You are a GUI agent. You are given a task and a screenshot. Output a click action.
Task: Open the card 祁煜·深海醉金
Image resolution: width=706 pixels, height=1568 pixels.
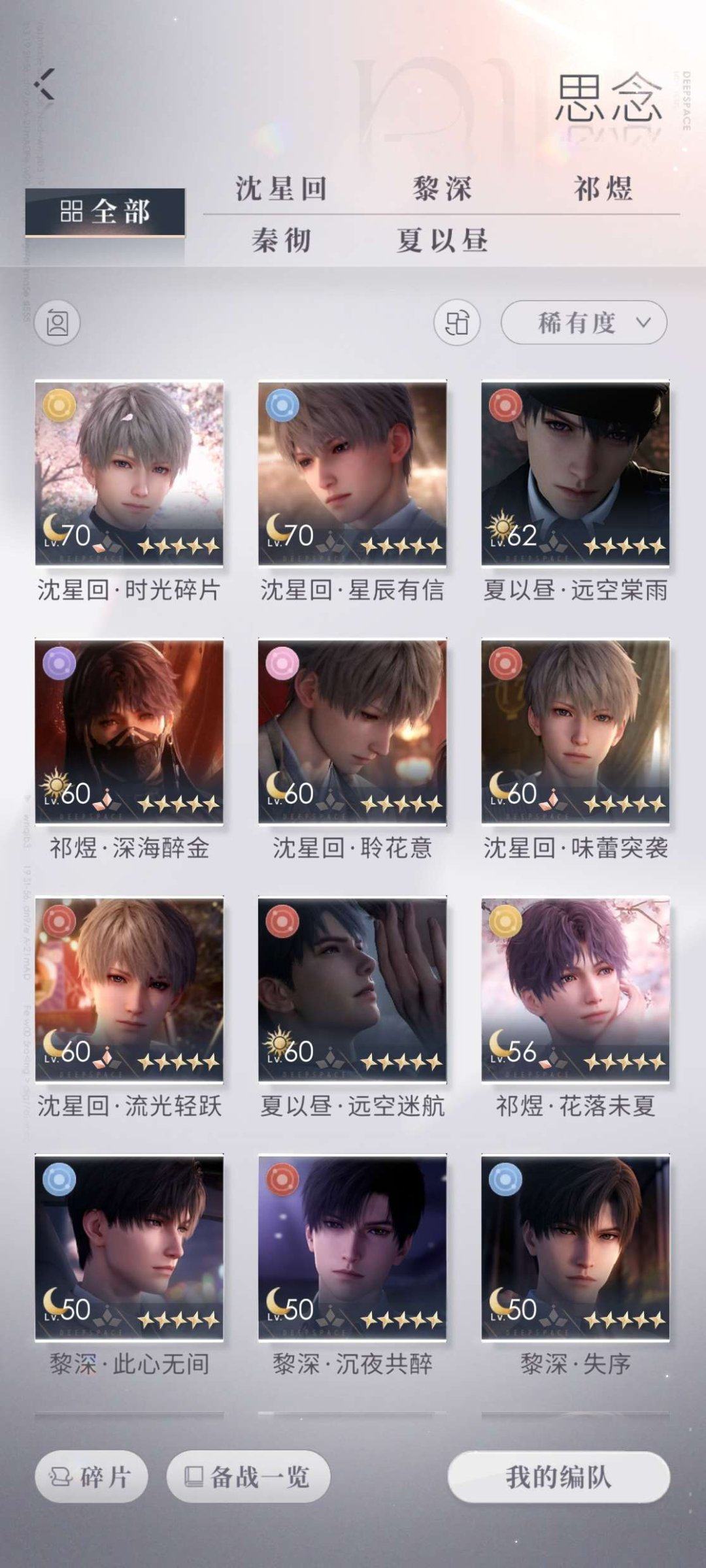click(x=129, y=732)
